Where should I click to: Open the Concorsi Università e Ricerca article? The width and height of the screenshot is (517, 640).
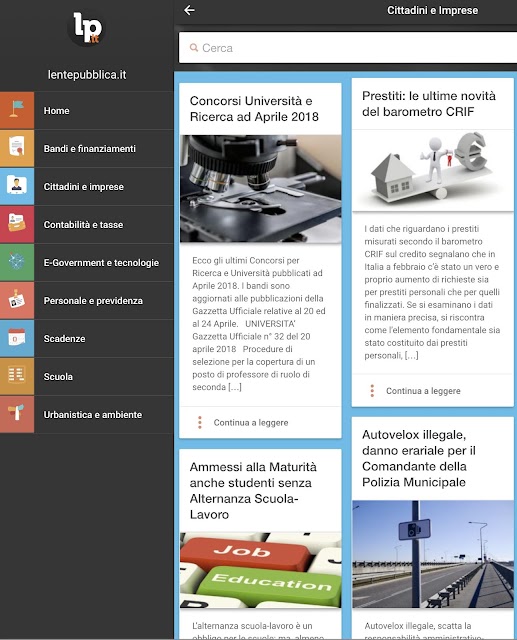(x=254, y=109)
